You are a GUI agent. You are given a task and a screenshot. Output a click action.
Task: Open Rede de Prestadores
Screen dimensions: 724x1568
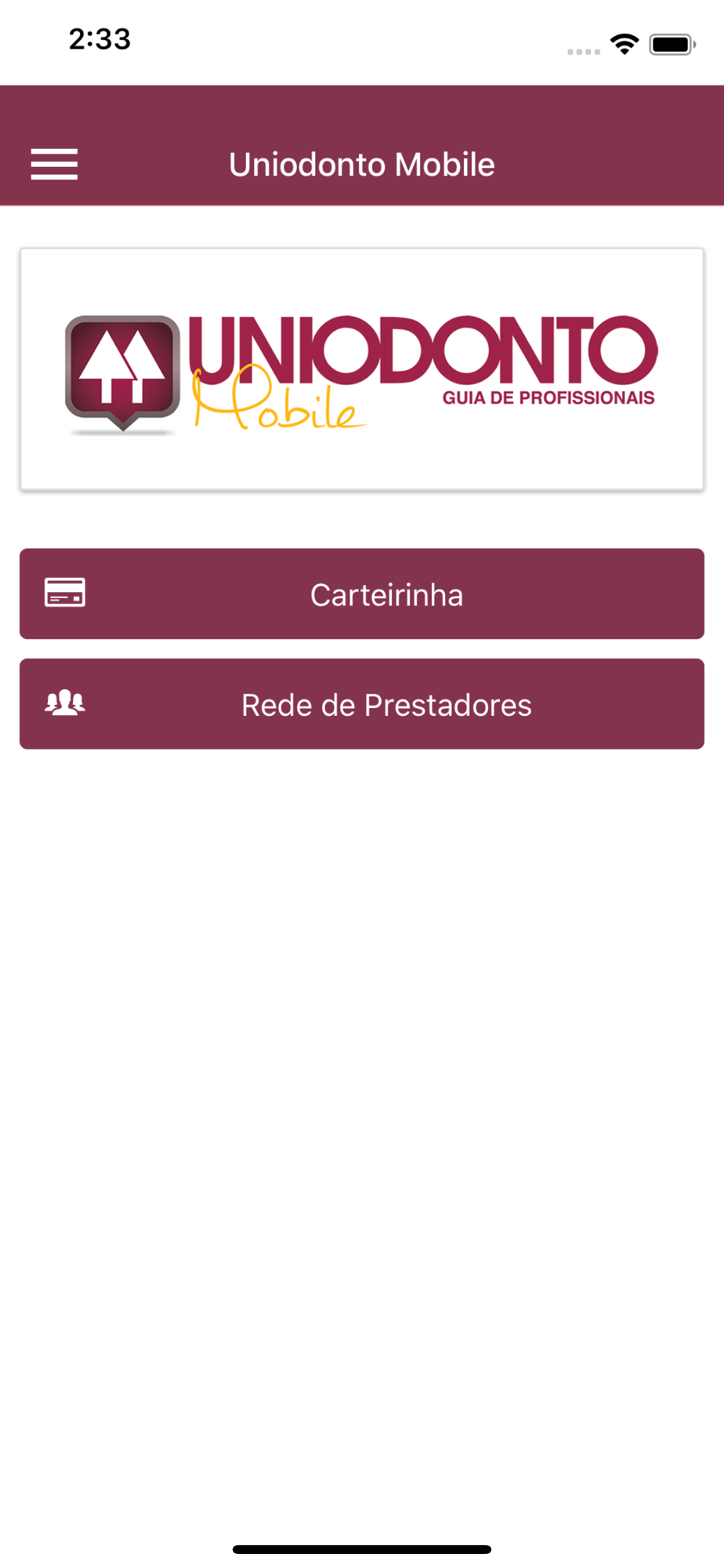(x=362, y=703)
